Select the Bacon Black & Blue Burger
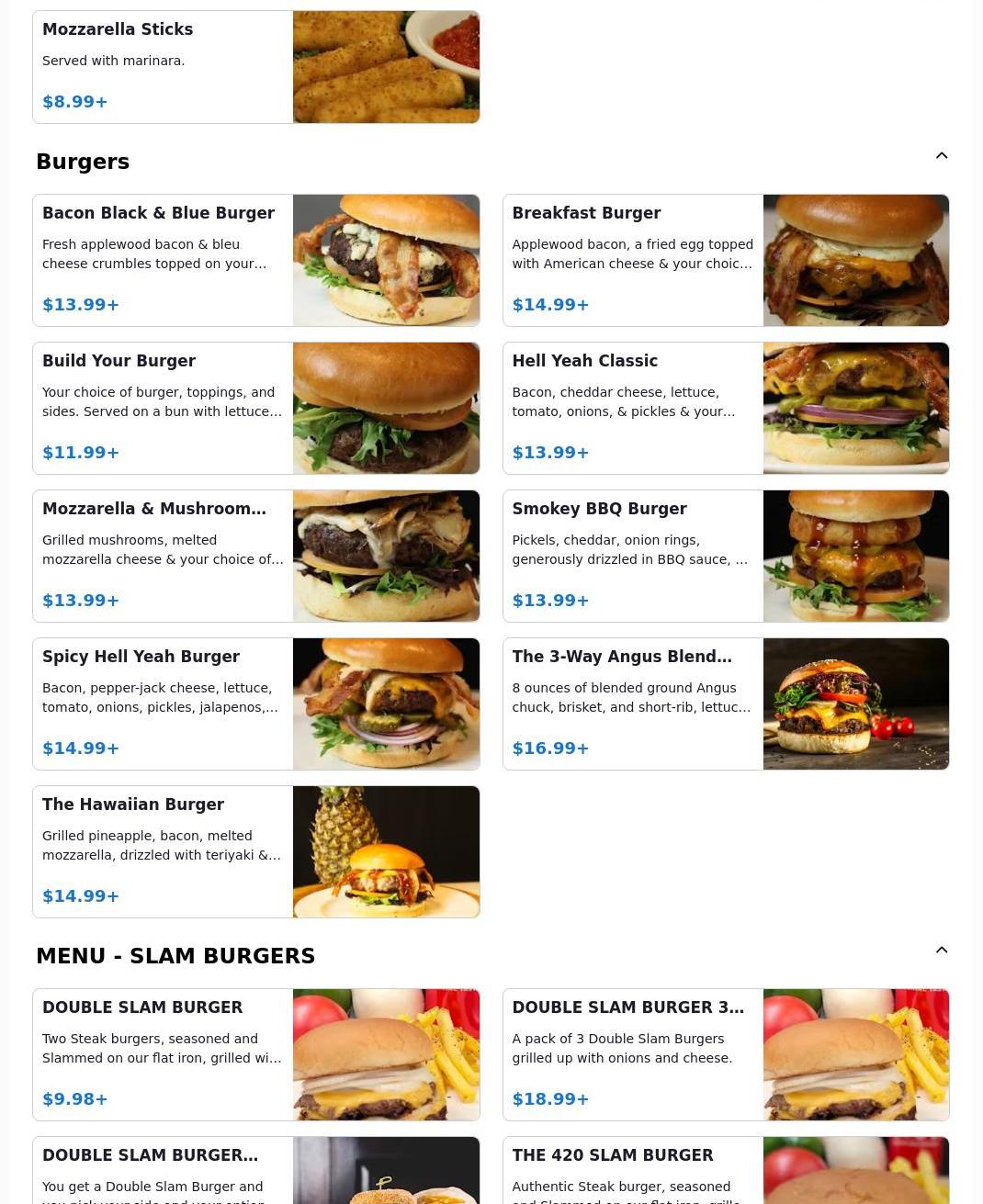 click(255, 260)
